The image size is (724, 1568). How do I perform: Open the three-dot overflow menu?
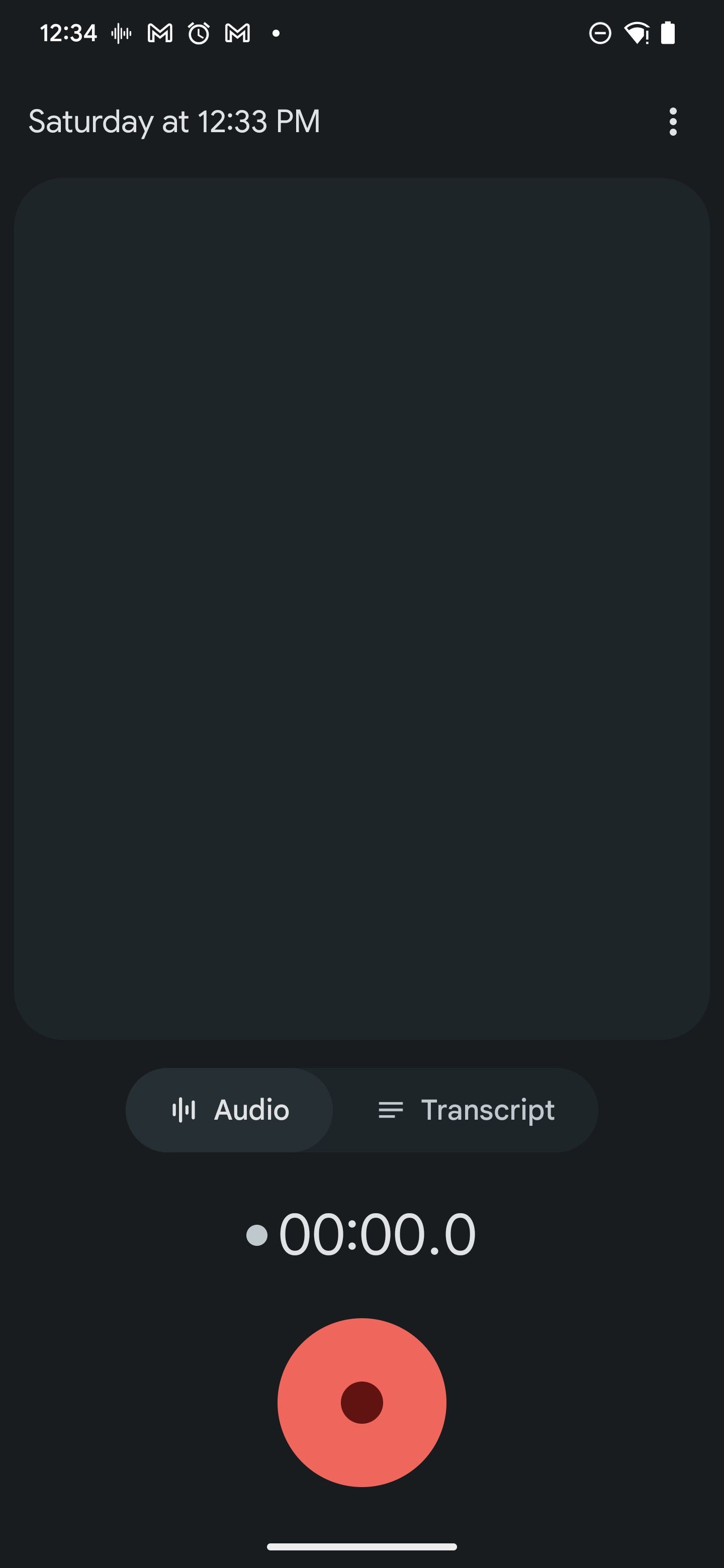pos(672,122)
